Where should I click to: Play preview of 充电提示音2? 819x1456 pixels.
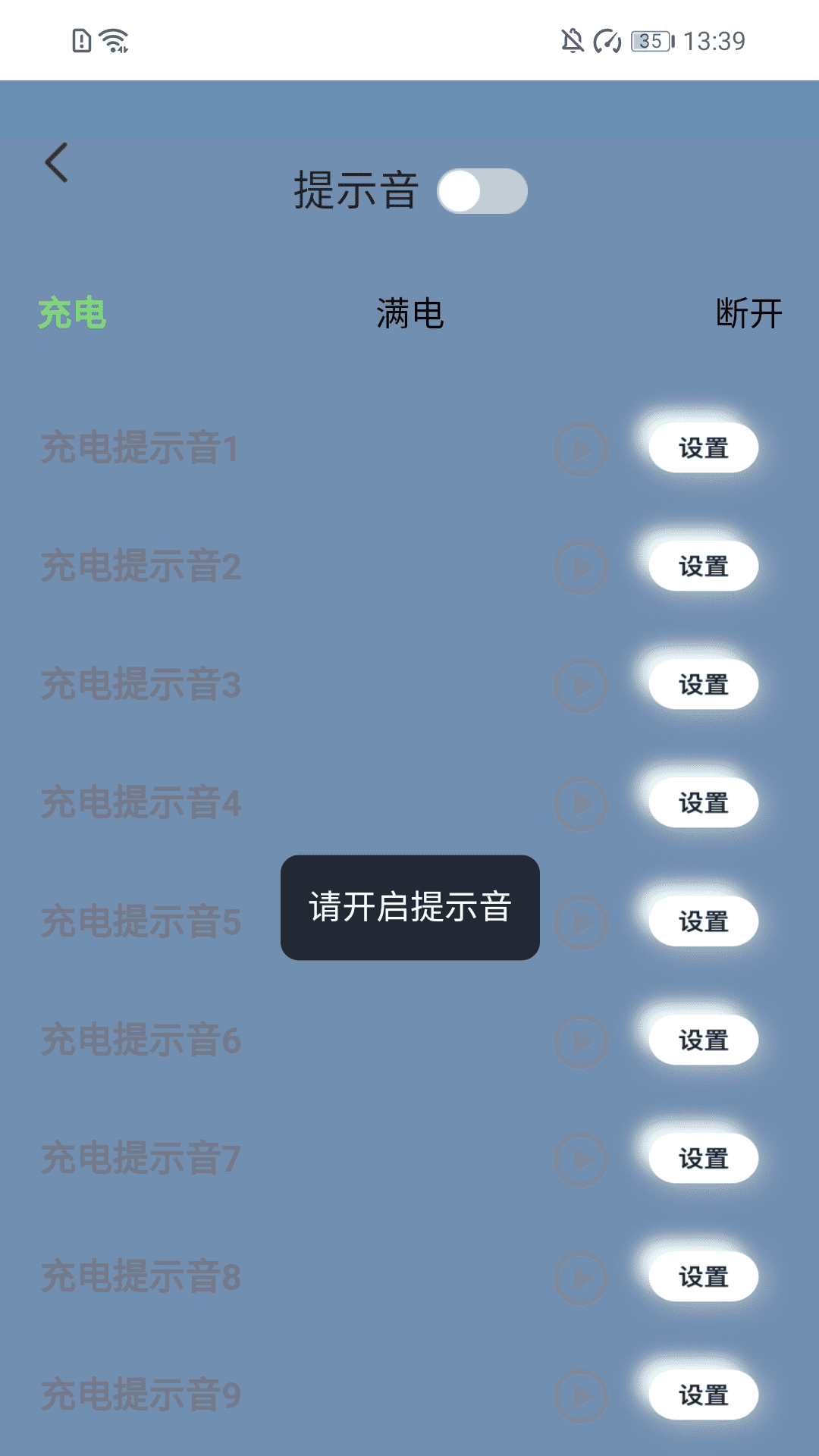point(580,566)
